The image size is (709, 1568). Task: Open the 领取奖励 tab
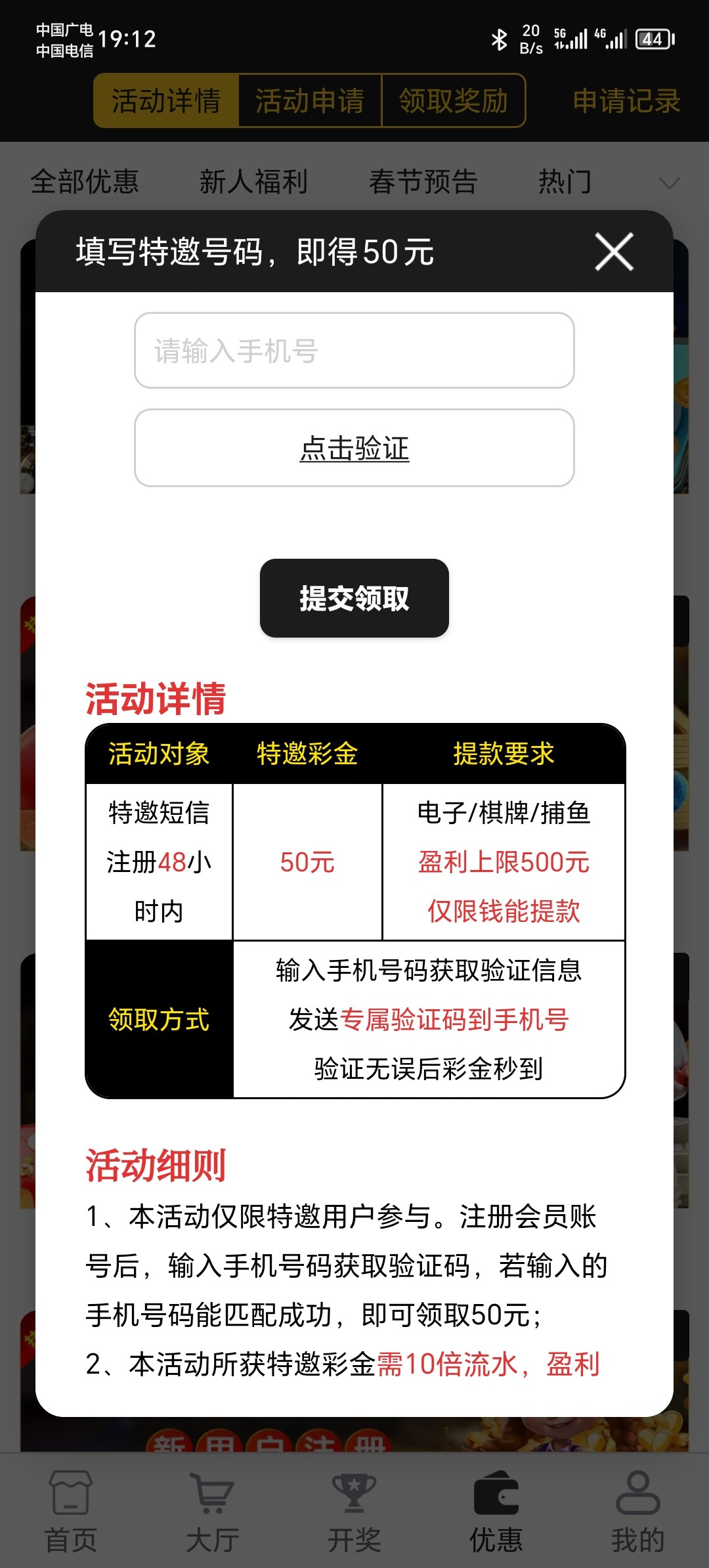454,101
